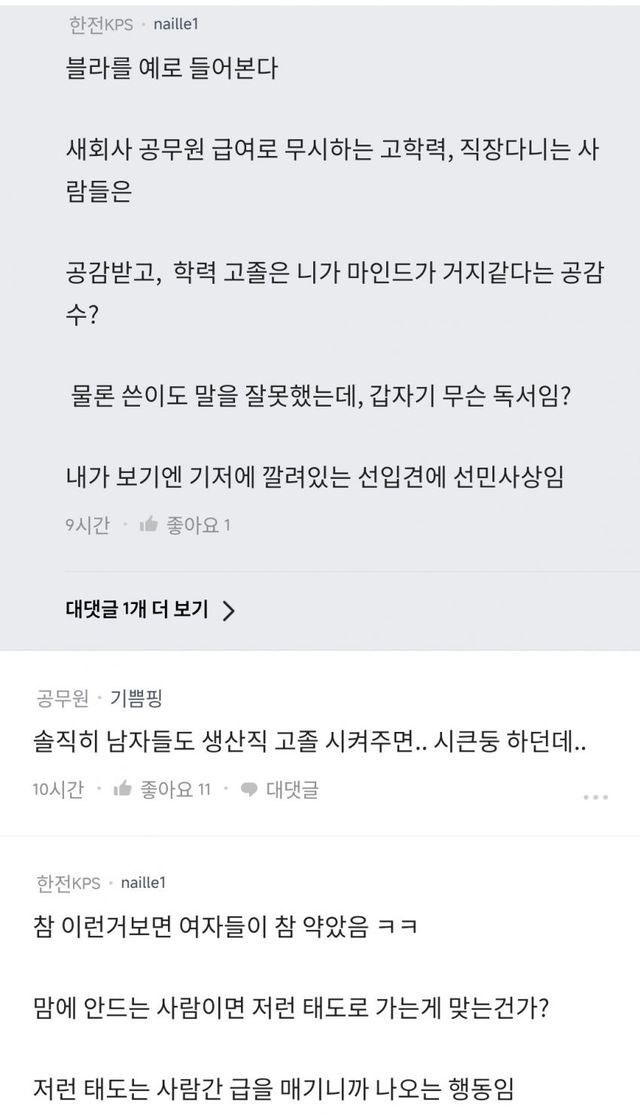Open overflow menu on 기쁨핑's comment
640x1116 pixels.
(x=596, y=797)
